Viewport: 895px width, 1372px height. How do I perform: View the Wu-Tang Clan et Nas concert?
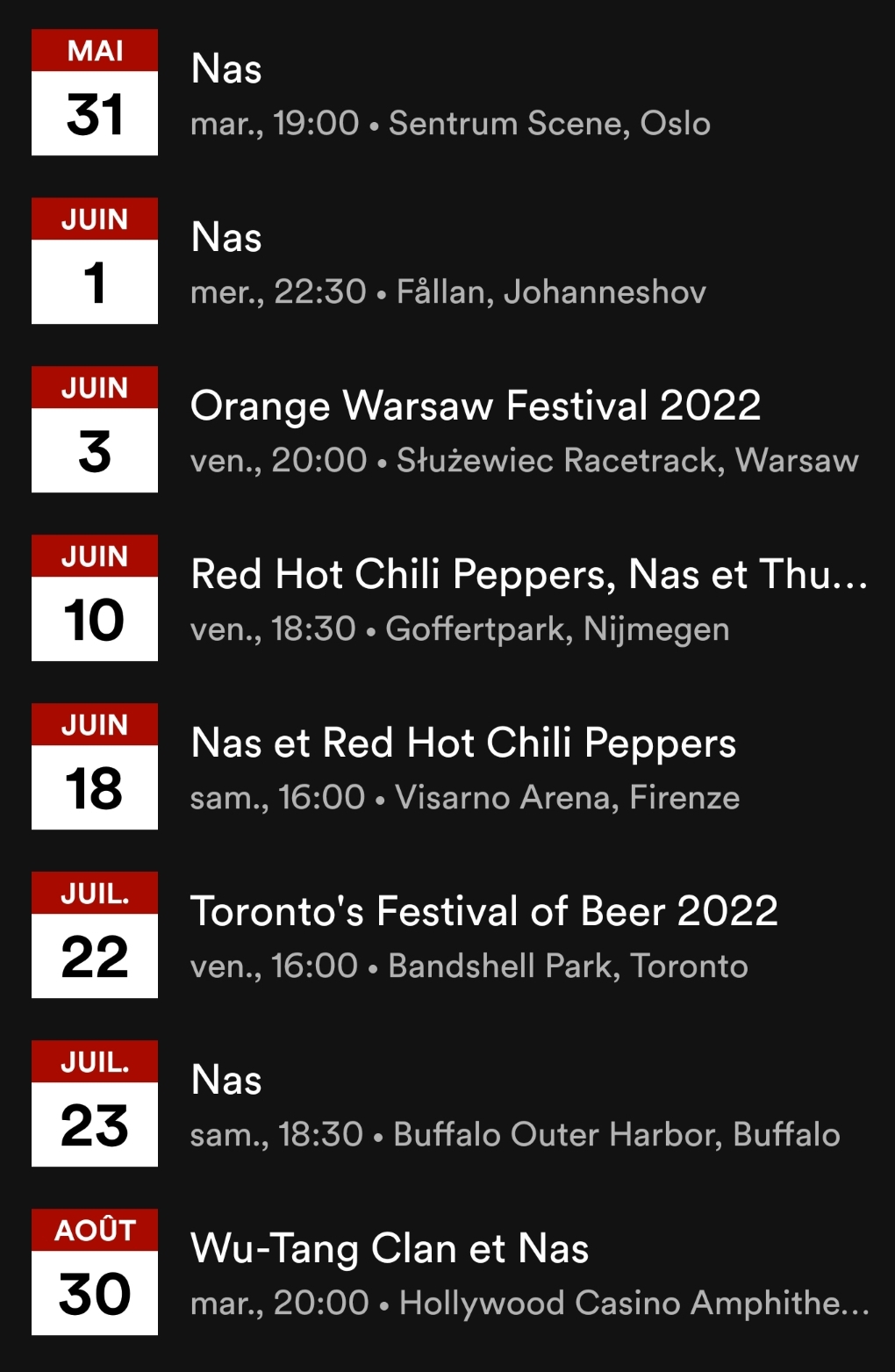[x=526, y=1273]
